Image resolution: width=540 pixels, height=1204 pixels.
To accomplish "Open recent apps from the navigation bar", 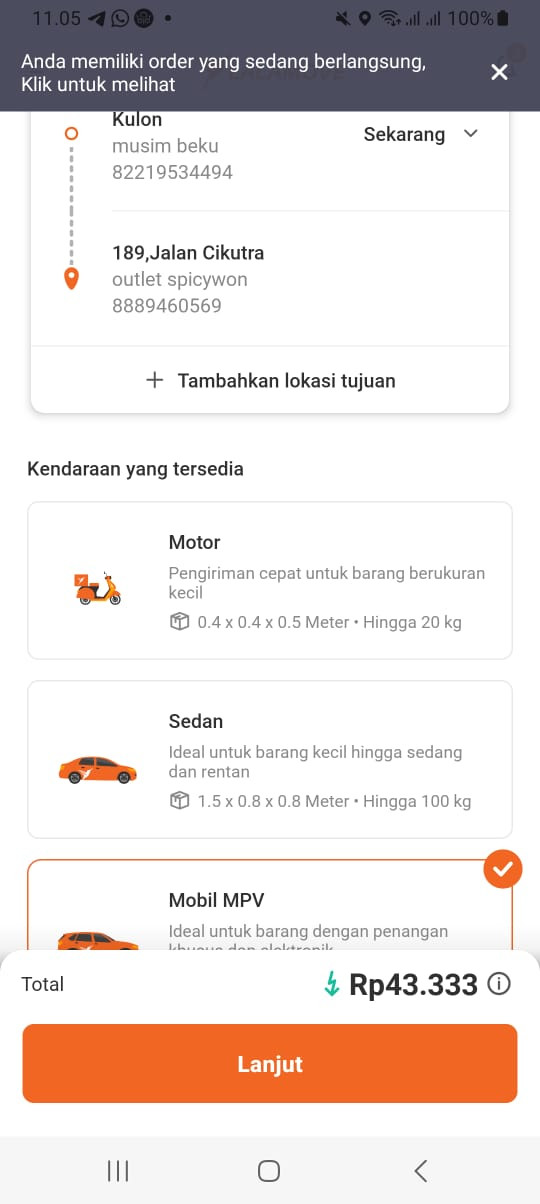I will coord(118,1170).
